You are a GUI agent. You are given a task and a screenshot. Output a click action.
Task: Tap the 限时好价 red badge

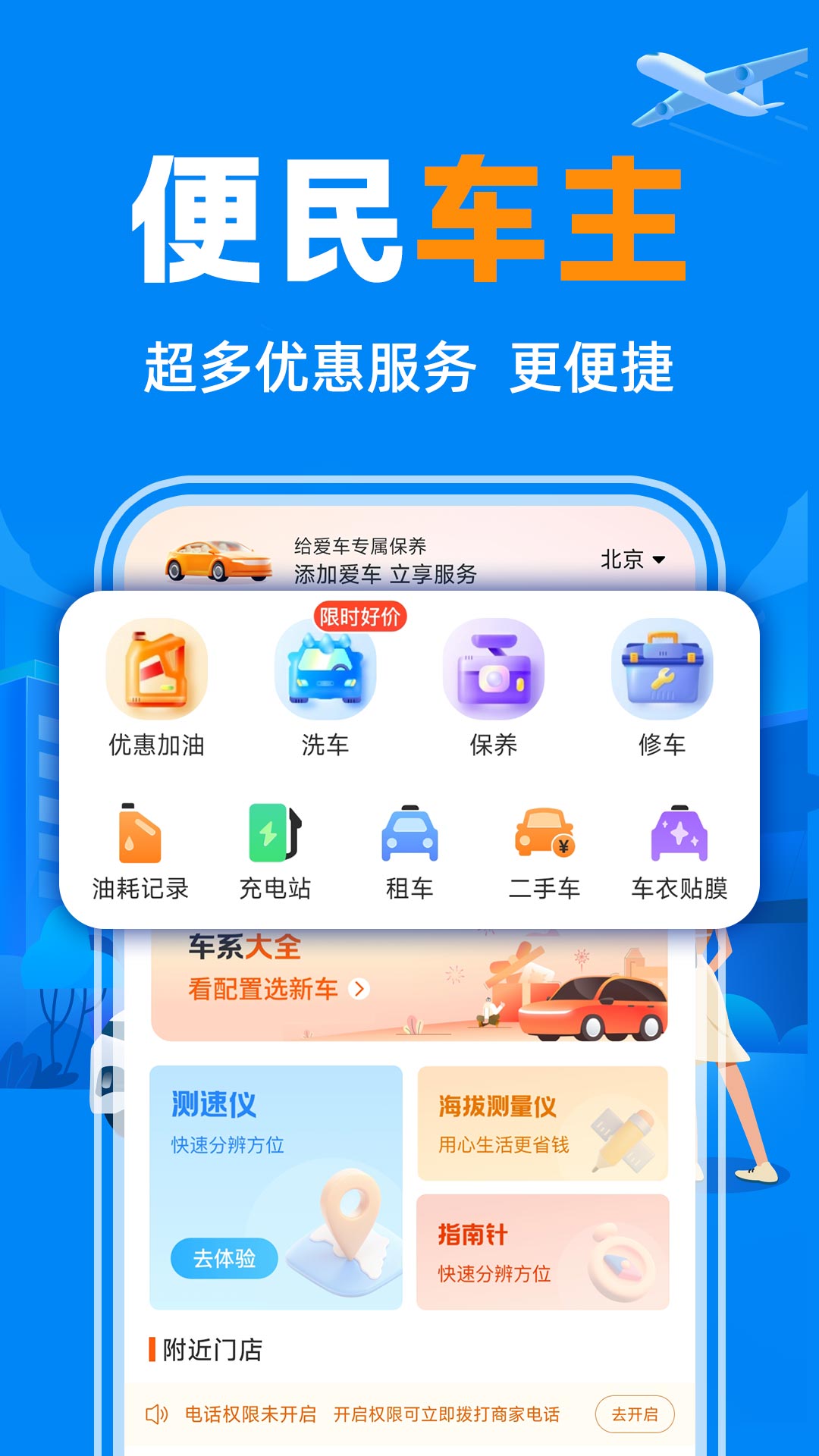coord(362,617)
